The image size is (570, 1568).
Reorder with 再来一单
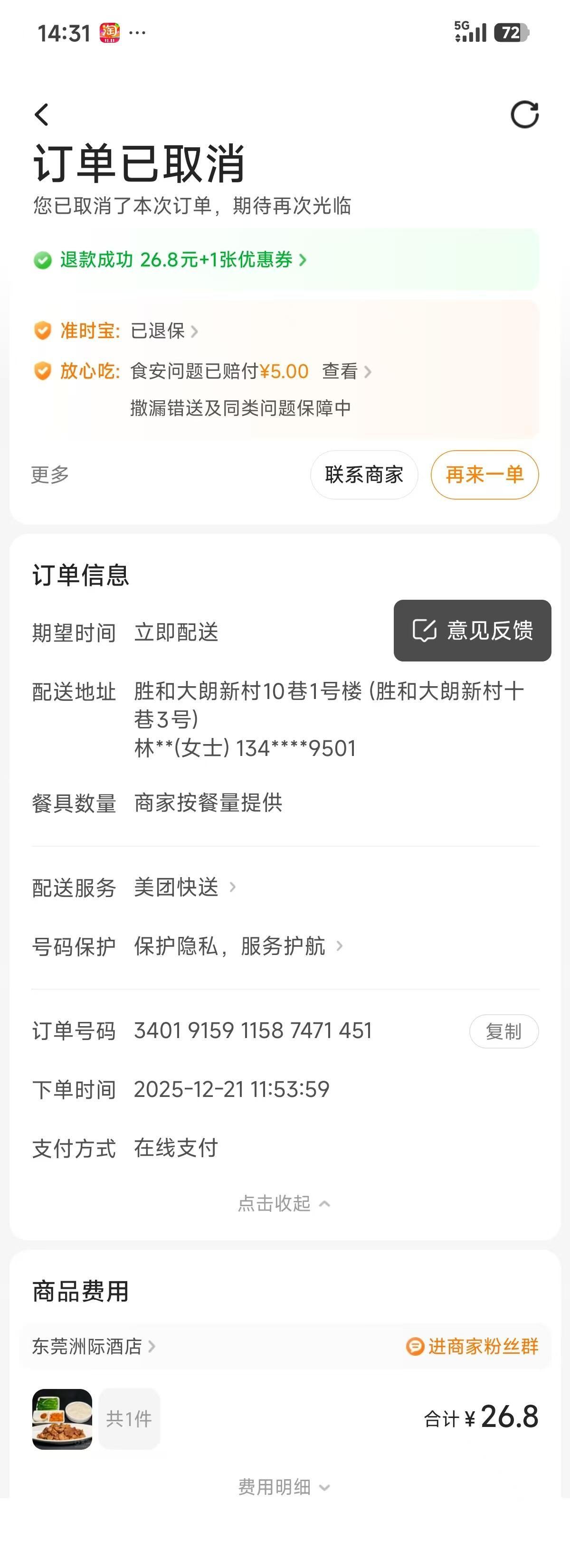click(484, 475)
